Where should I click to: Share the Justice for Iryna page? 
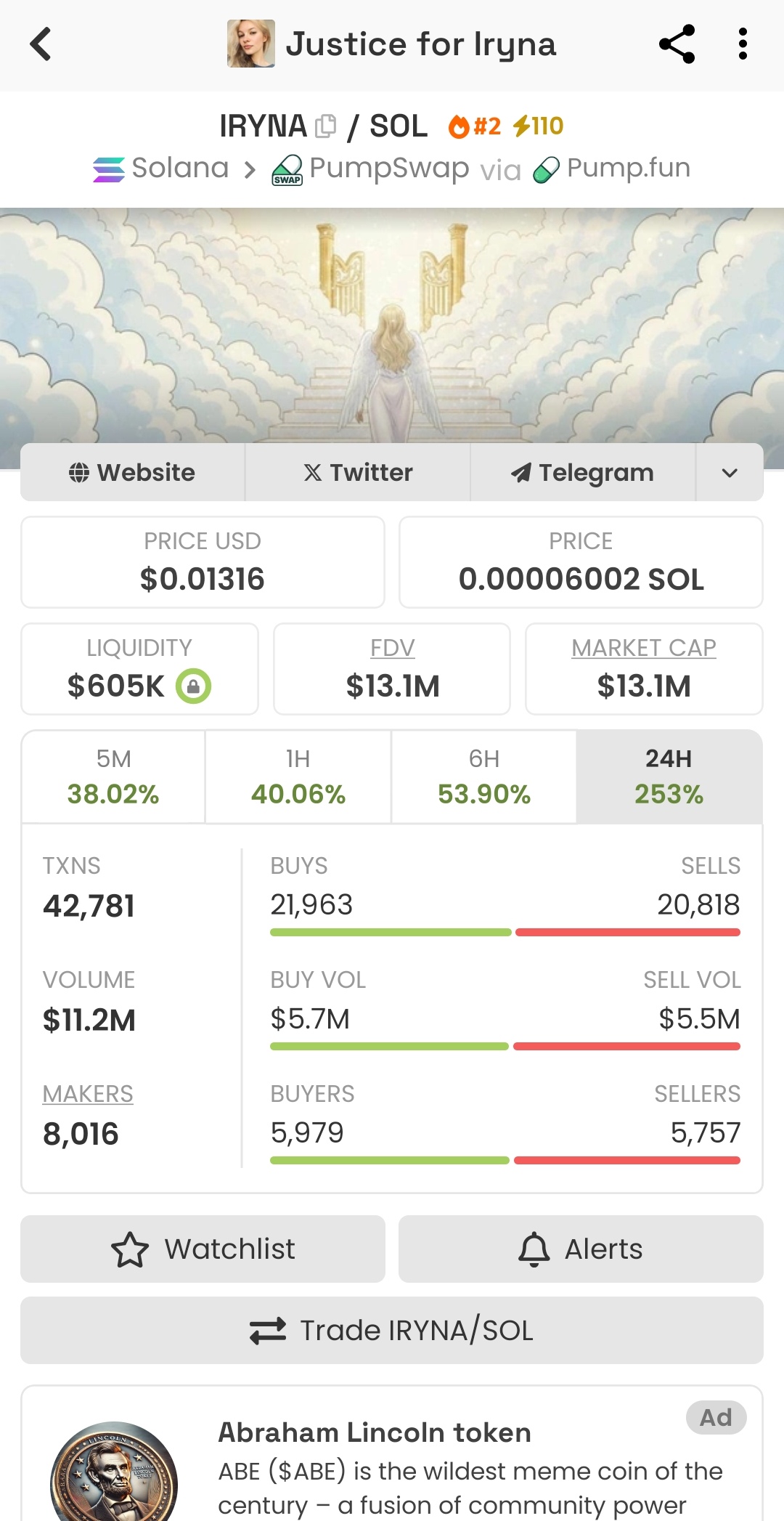(x=677, y=44)
